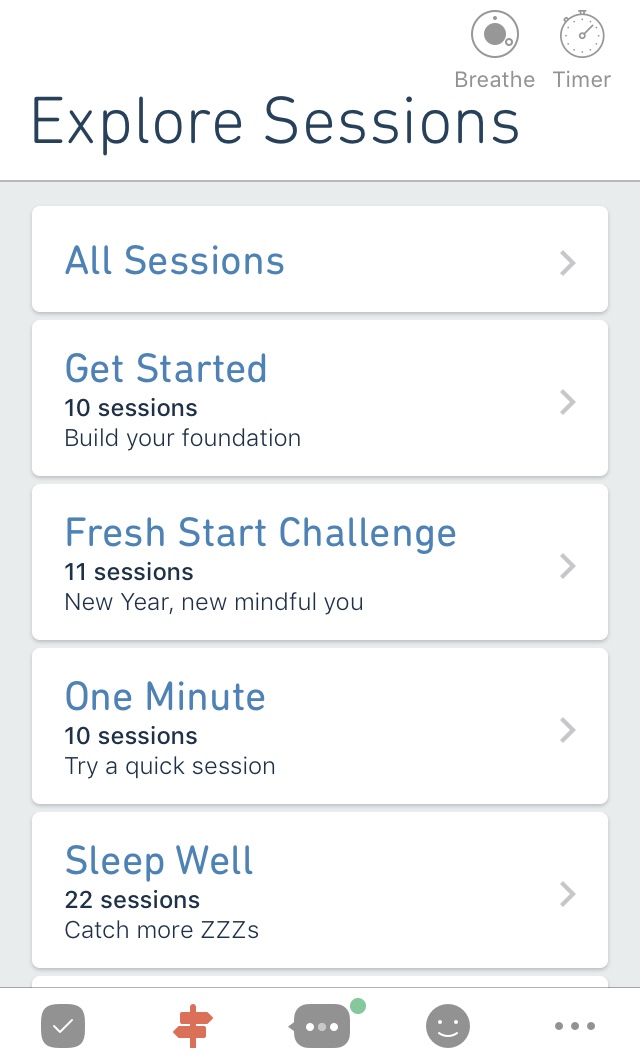Open the Get Started sessions
640x1060 pixels.
(320, 399)
